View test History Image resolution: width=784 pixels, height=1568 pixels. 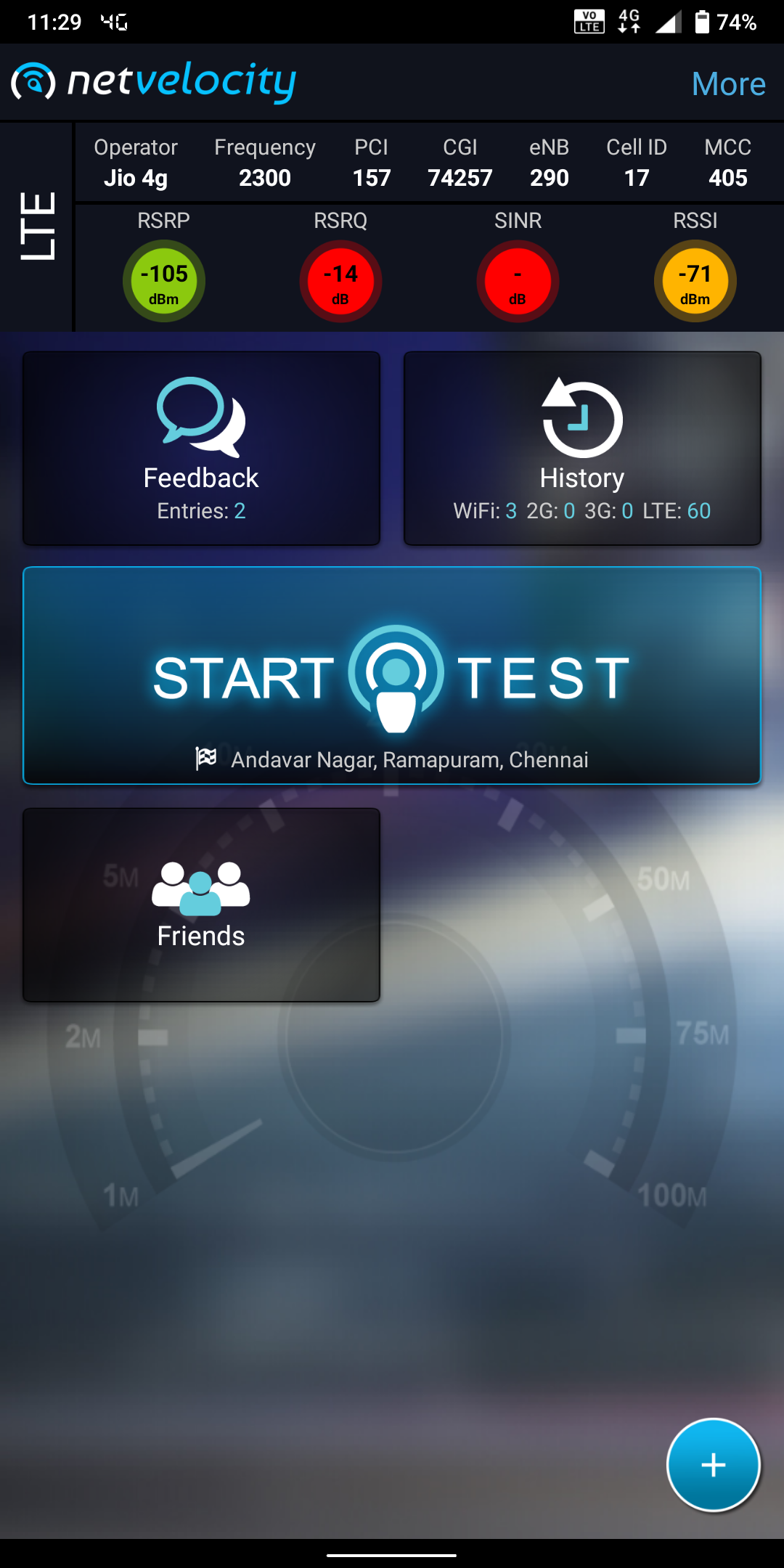(x=582, y=449)
